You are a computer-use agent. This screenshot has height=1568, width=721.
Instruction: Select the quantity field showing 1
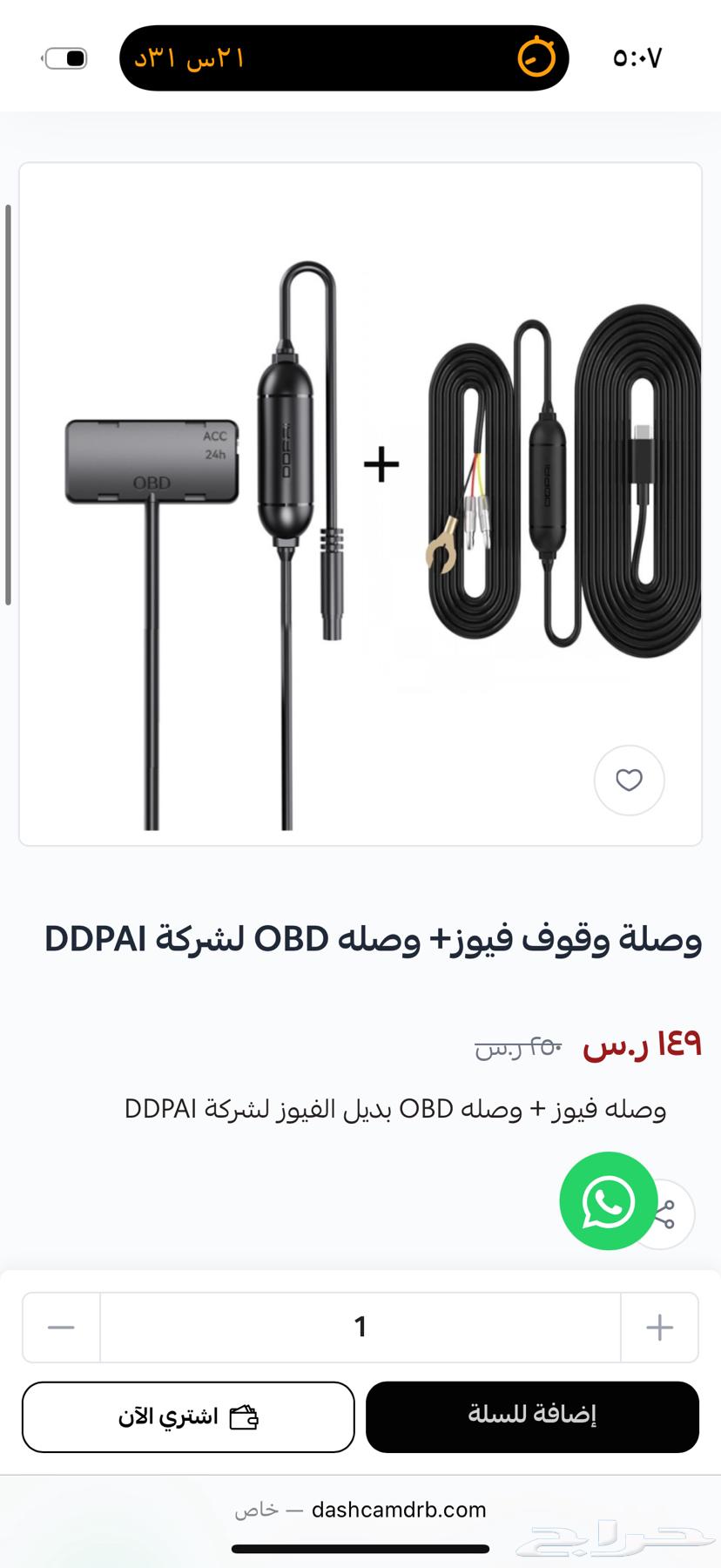360,1327
